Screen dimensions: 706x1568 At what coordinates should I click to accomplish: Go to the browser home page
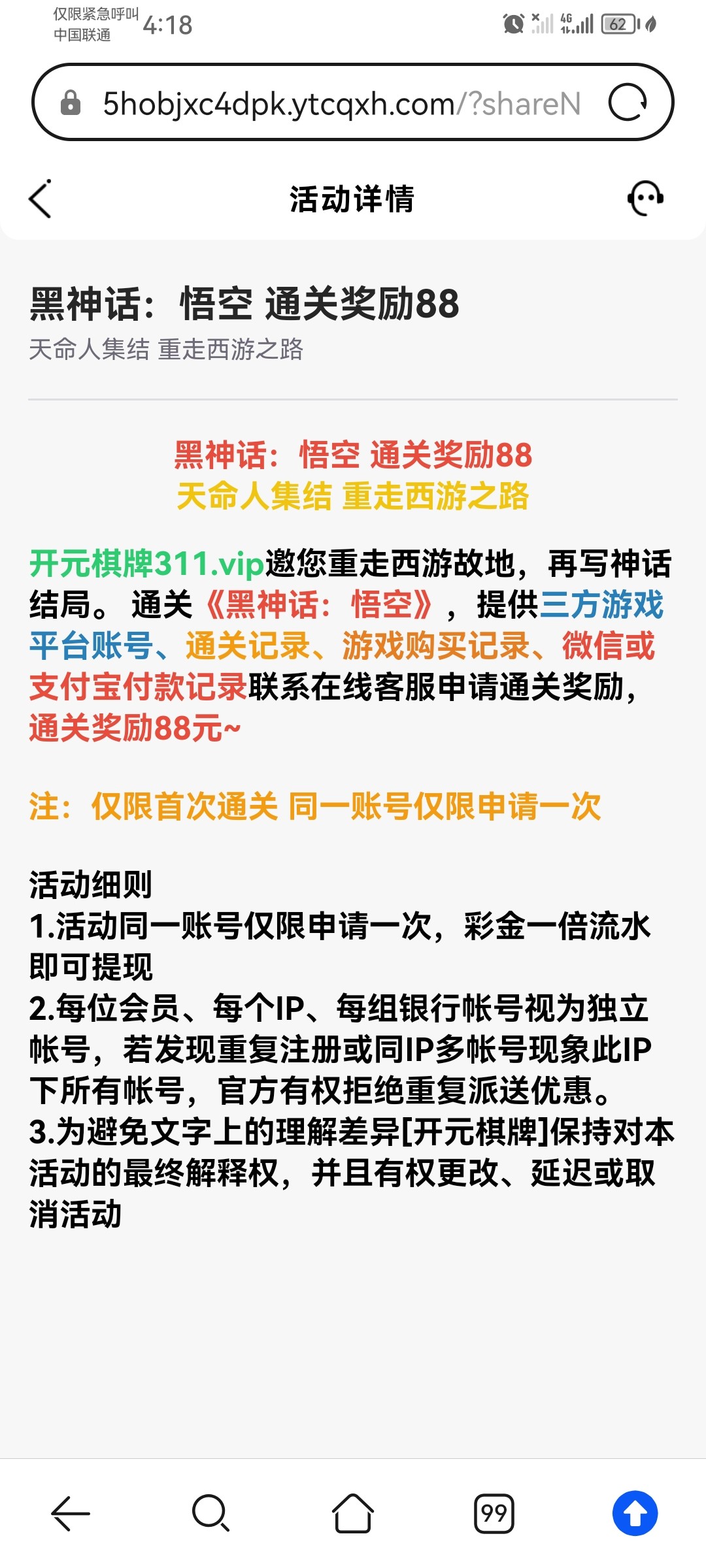coord(353,1513)
